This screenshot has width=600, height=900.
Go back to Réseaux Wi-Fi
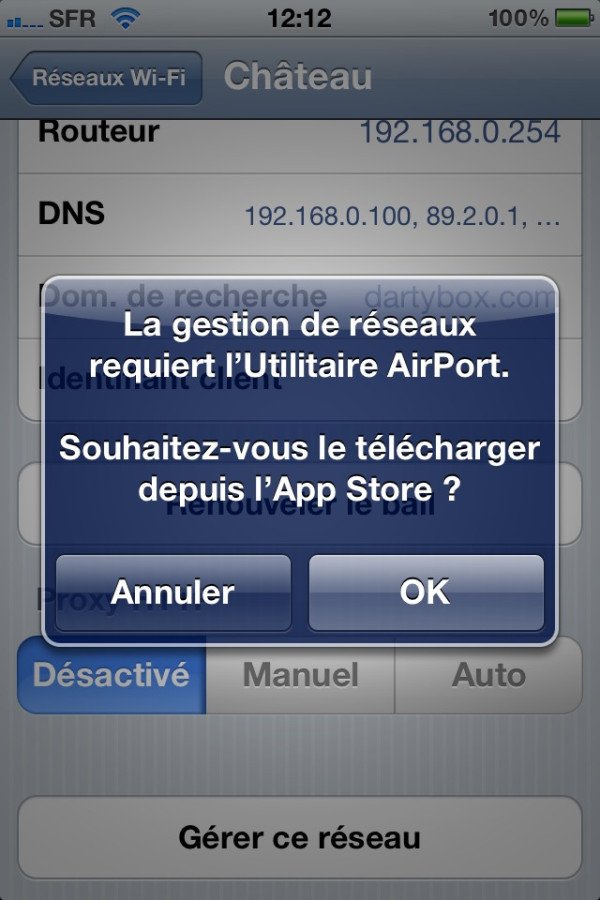[108, 78]
